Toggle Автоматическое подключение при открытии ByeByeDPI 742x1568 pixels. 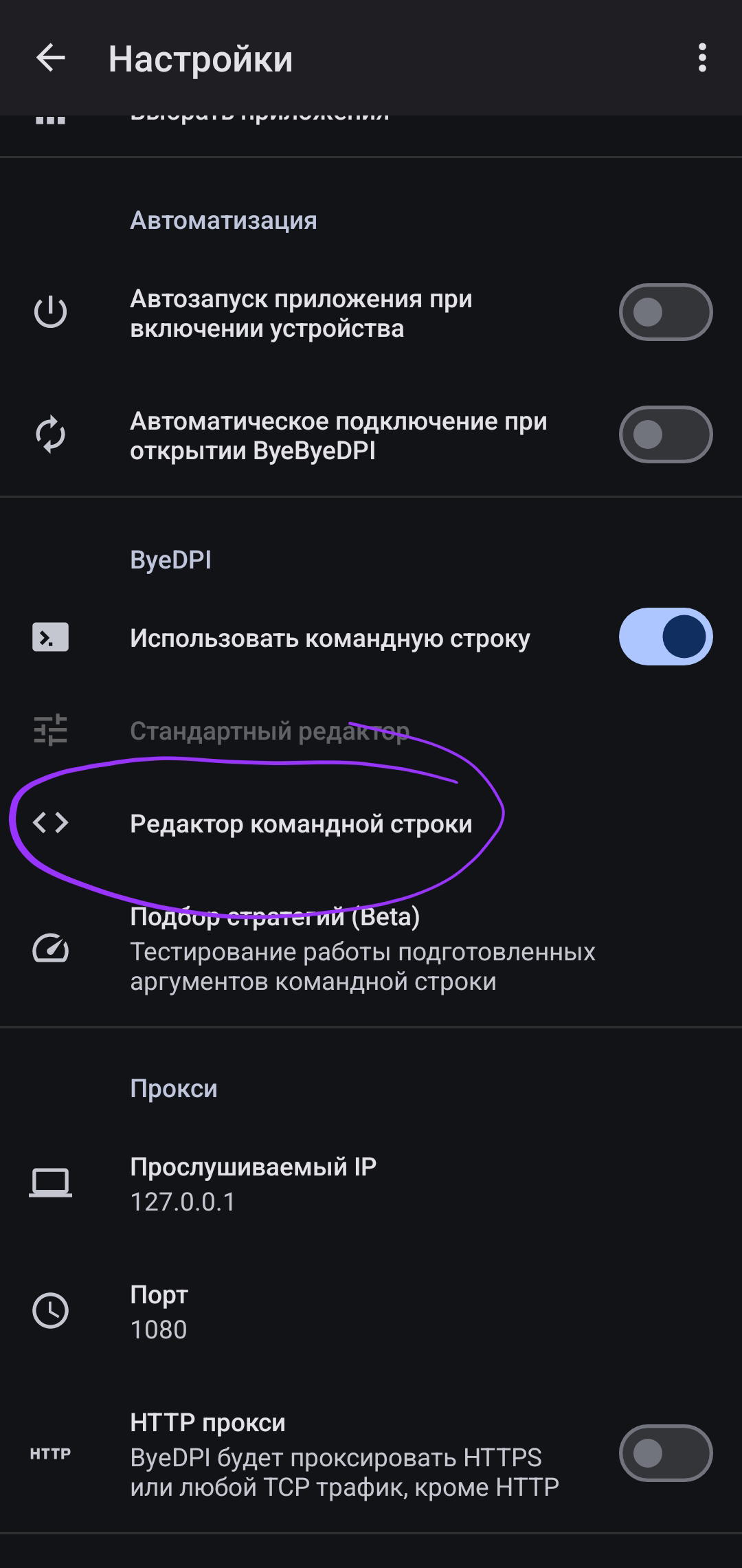[665, 435]
